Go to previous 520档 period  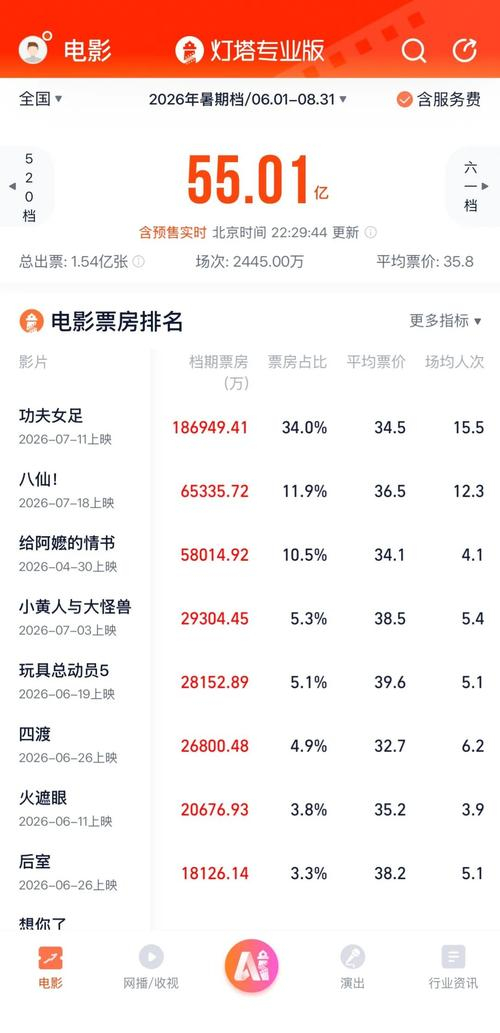[x=26, y=187]
